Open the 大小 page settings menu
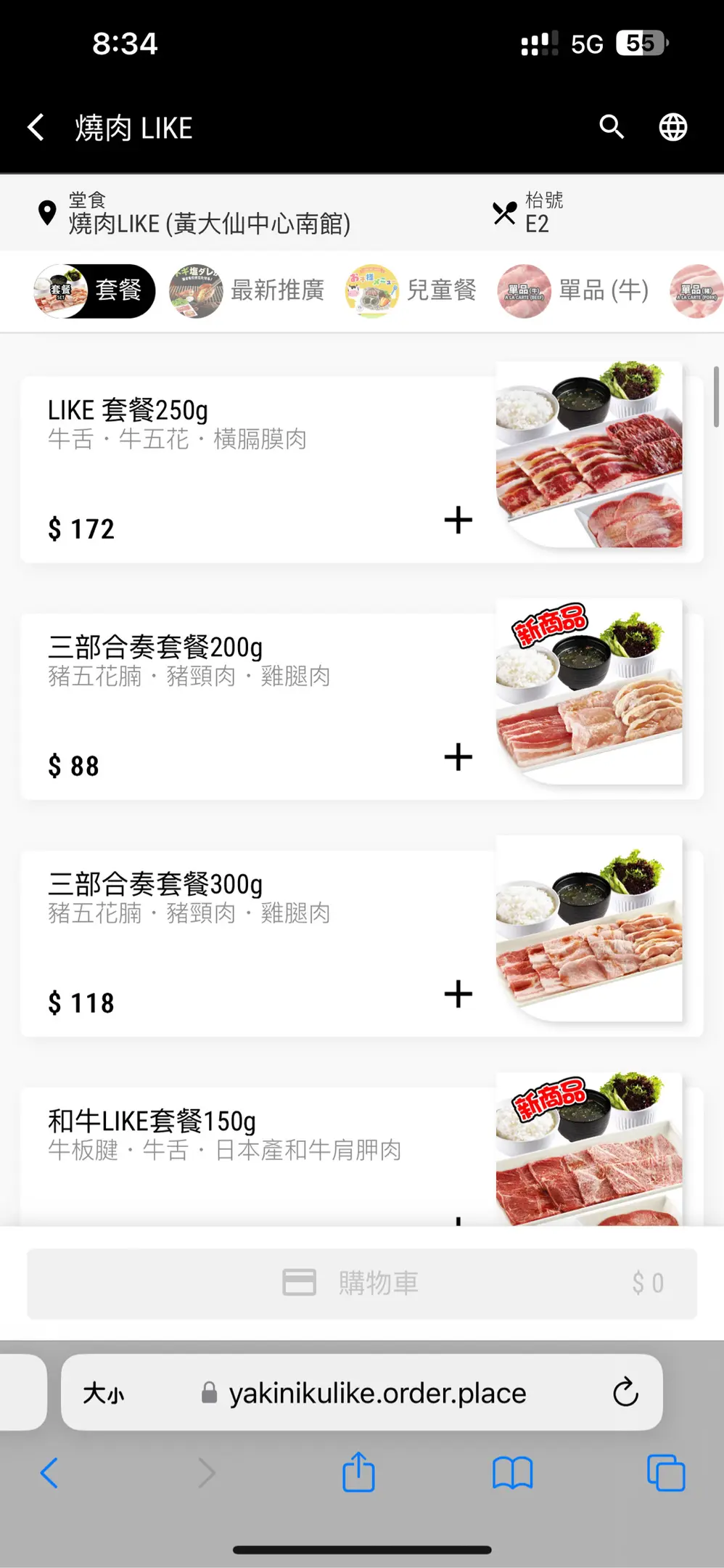Viewport: 724px width, 1568px height. (104, 1392)
